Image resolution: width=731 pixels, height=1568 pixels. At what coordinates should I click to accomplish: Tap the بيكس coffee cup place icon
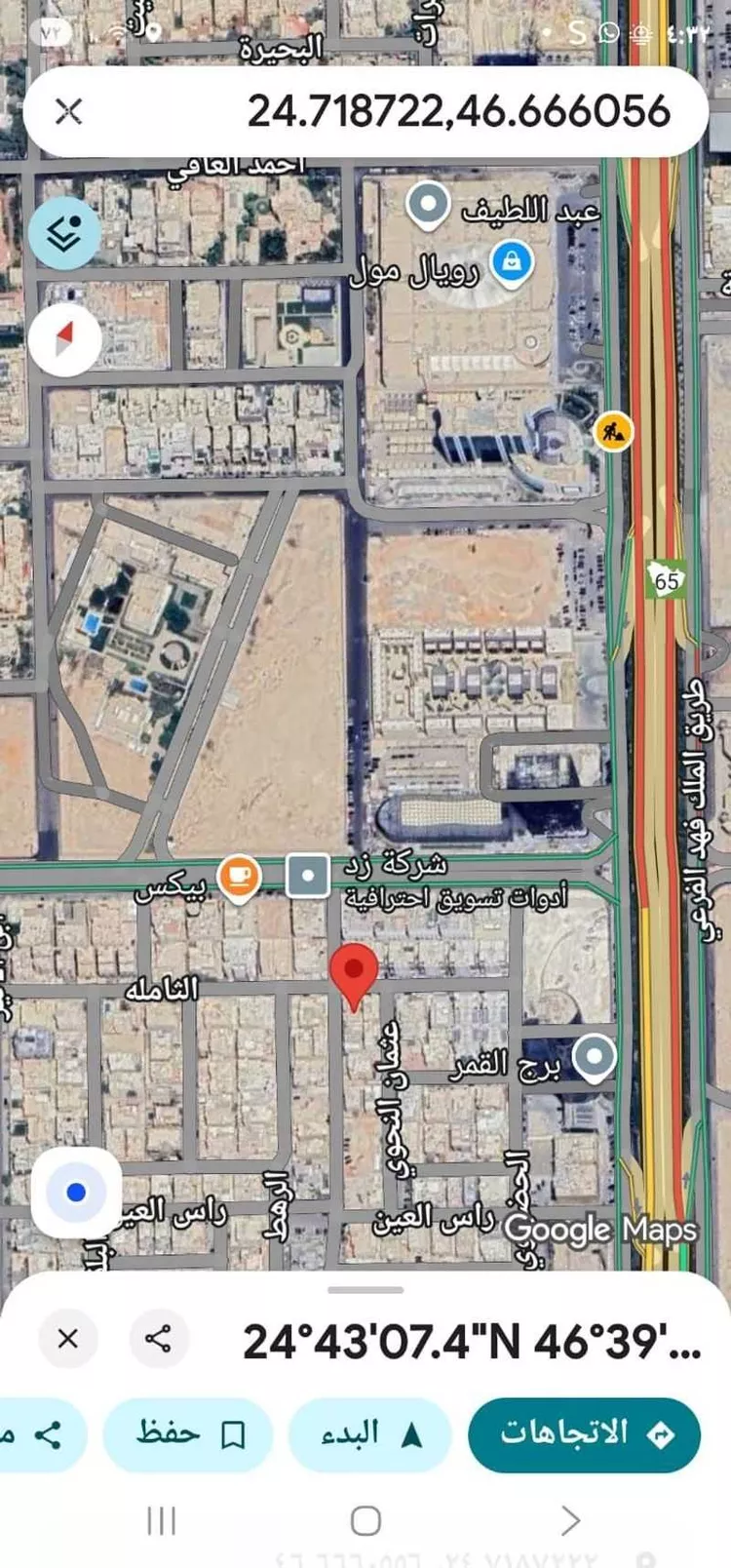pos(240,876)
